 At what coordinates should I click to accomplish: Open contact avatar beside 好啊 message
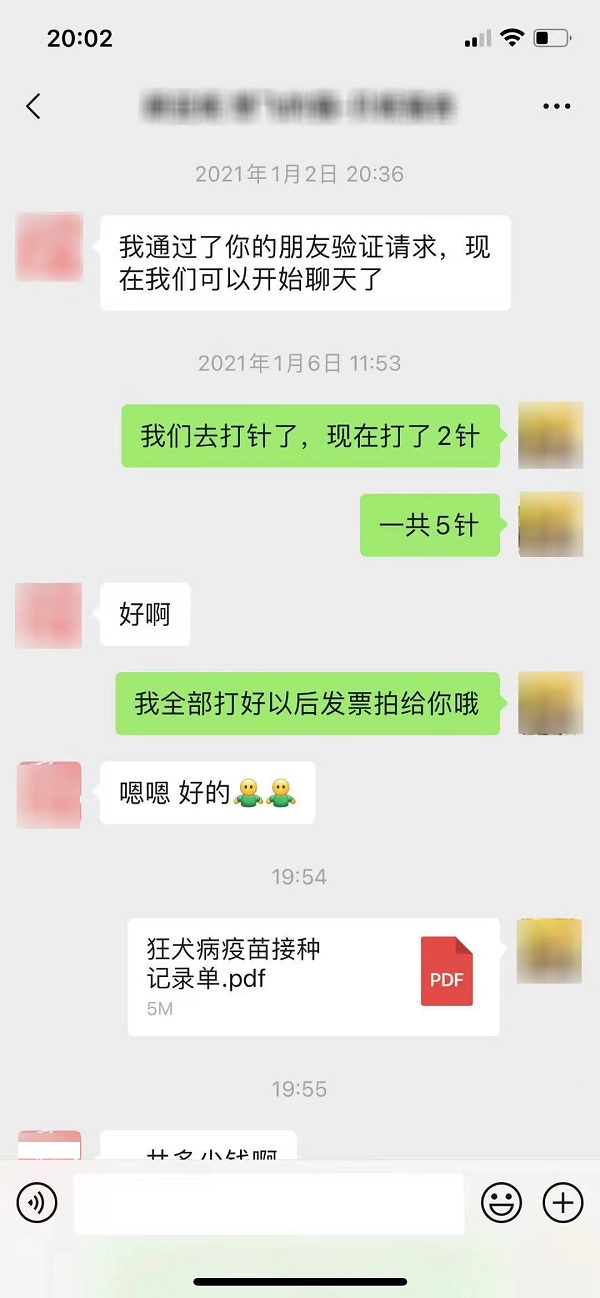[x=49, y=615]
